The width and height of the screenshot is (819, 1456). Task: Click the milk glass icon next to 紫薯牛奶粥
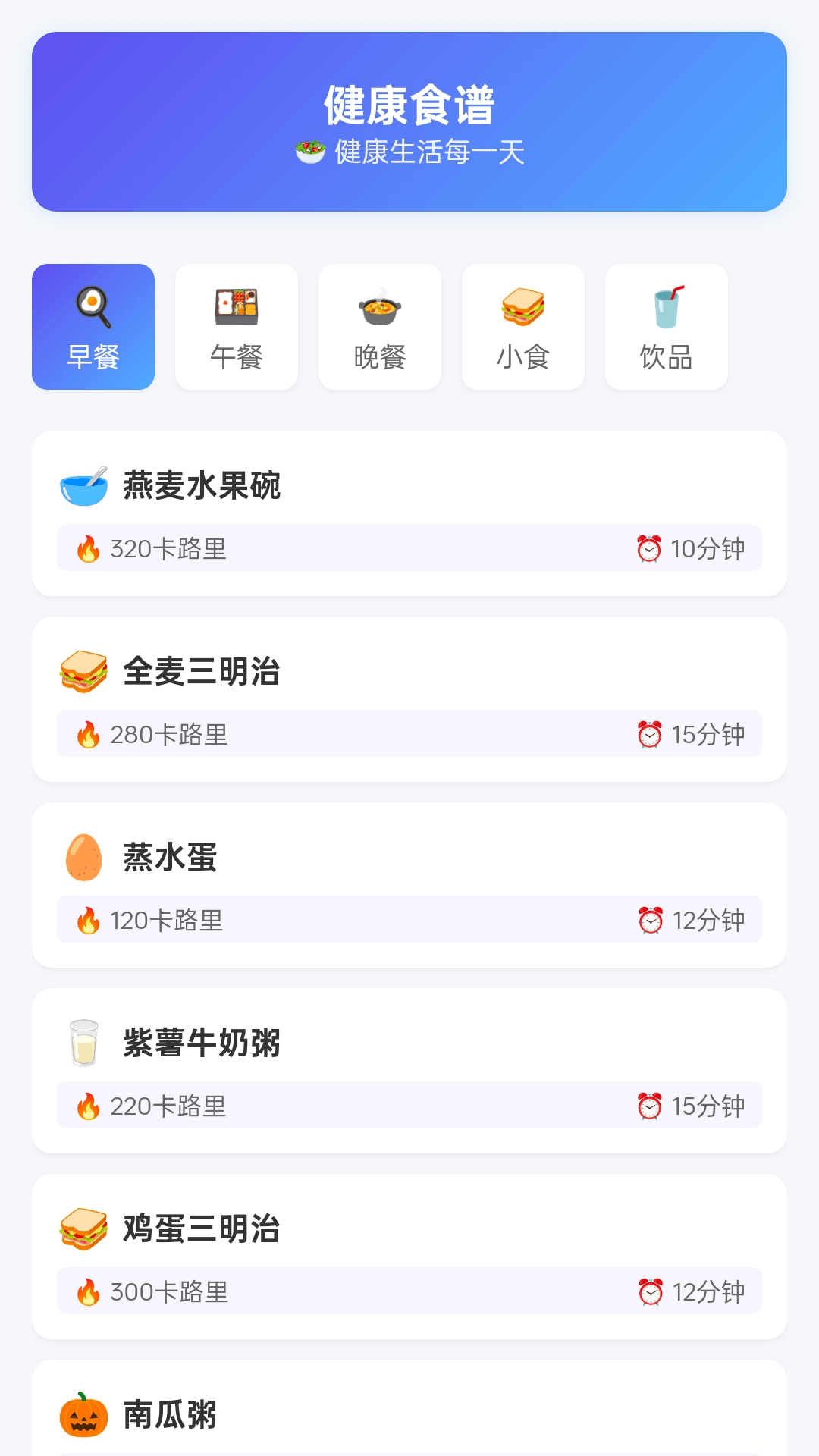pos(83,1043)
